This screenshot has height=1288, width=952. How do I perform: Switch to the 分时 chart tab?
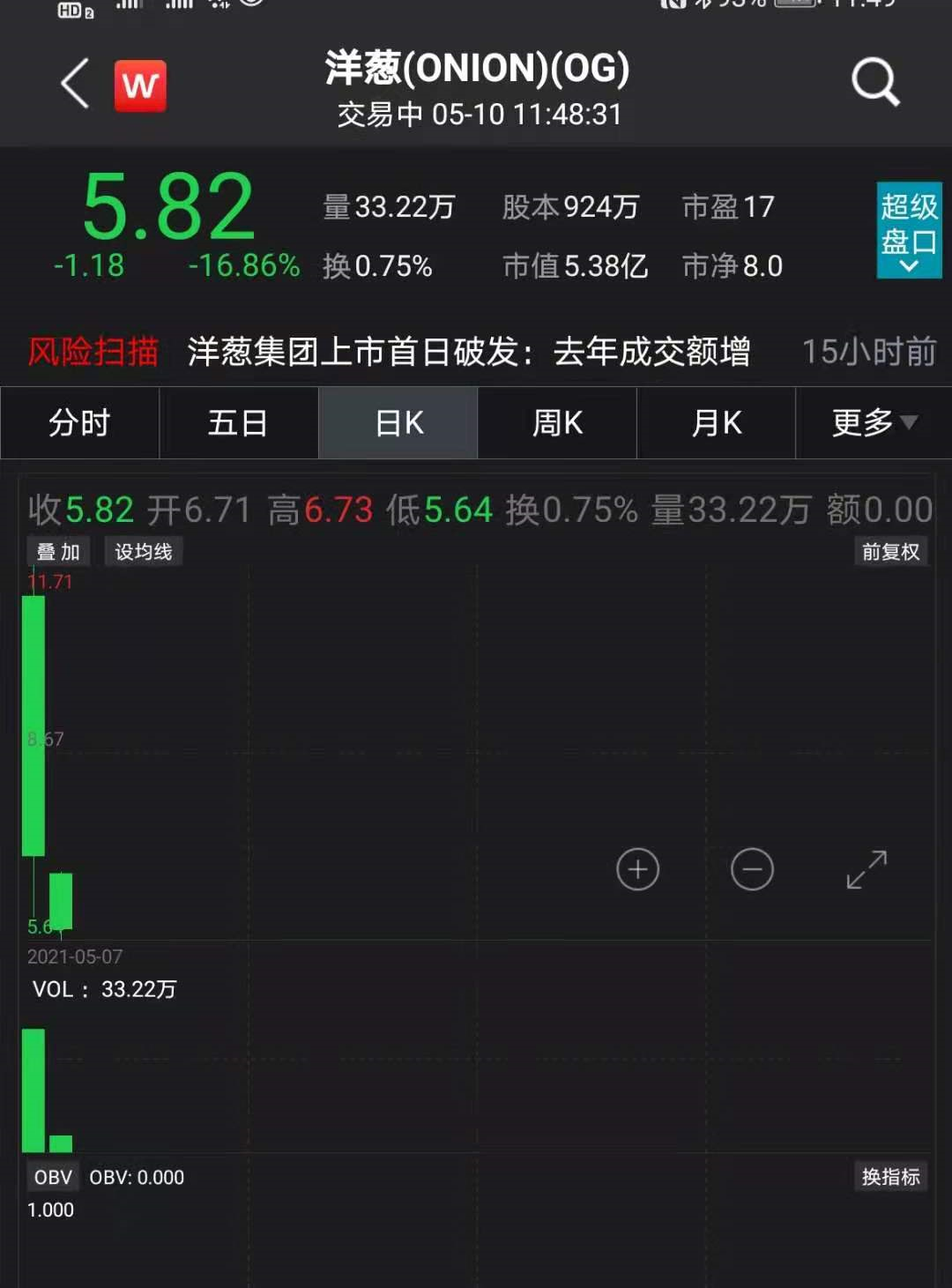[79, 423]
